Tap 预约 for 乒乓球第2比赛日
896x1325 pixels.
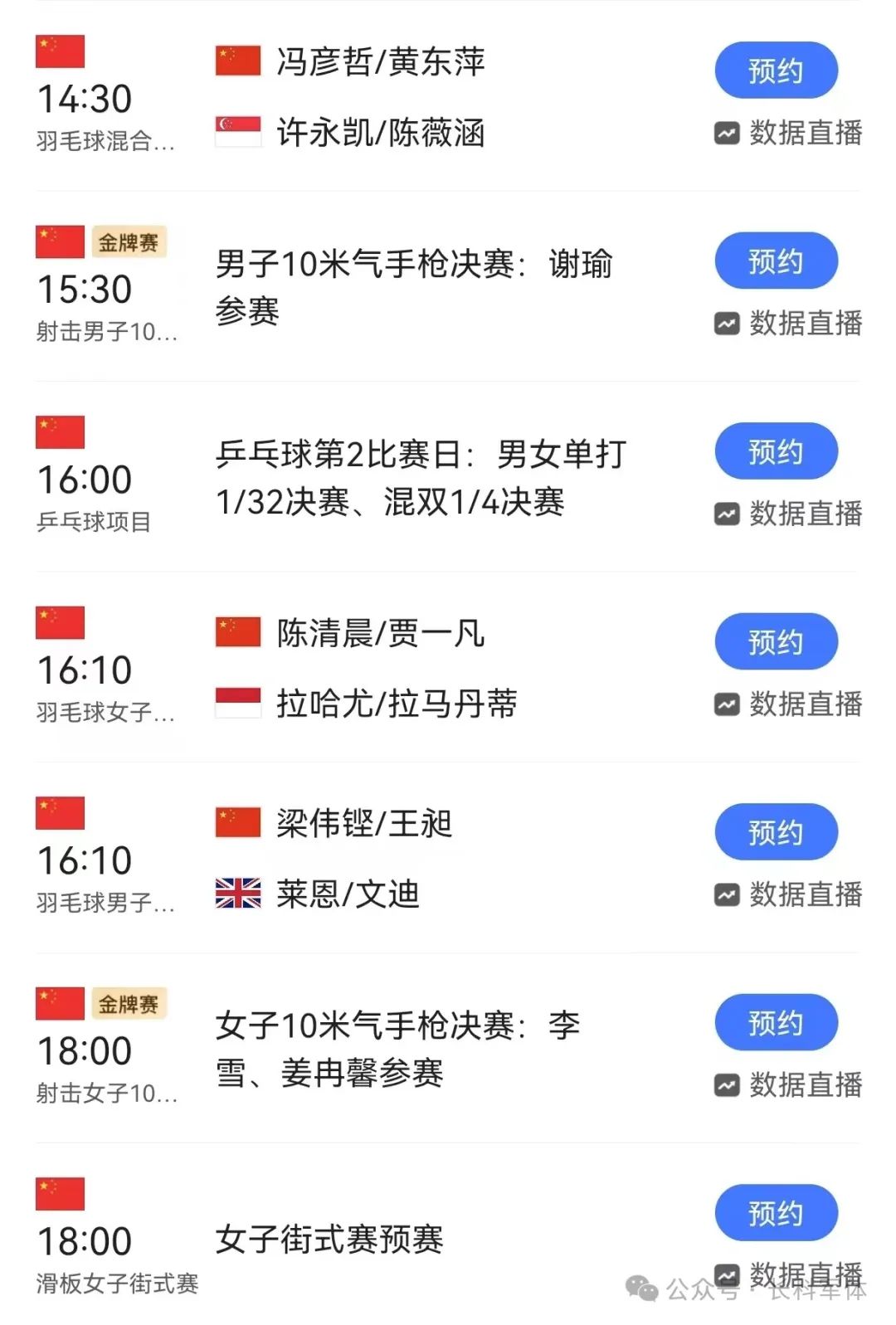tap(776, 451)
